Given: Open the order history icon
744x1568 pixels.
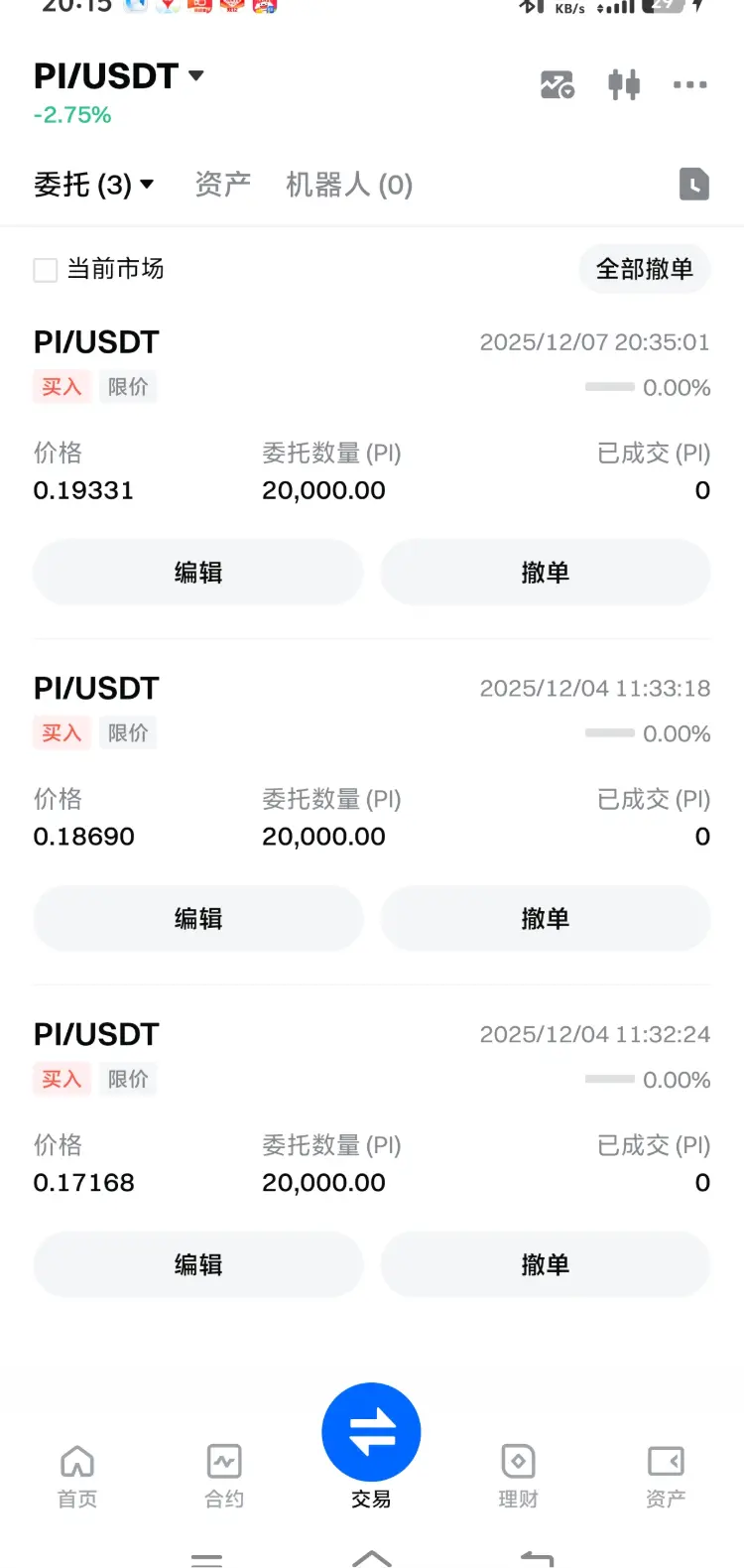Looking at the screenshot, I should [x=693, y=185].
